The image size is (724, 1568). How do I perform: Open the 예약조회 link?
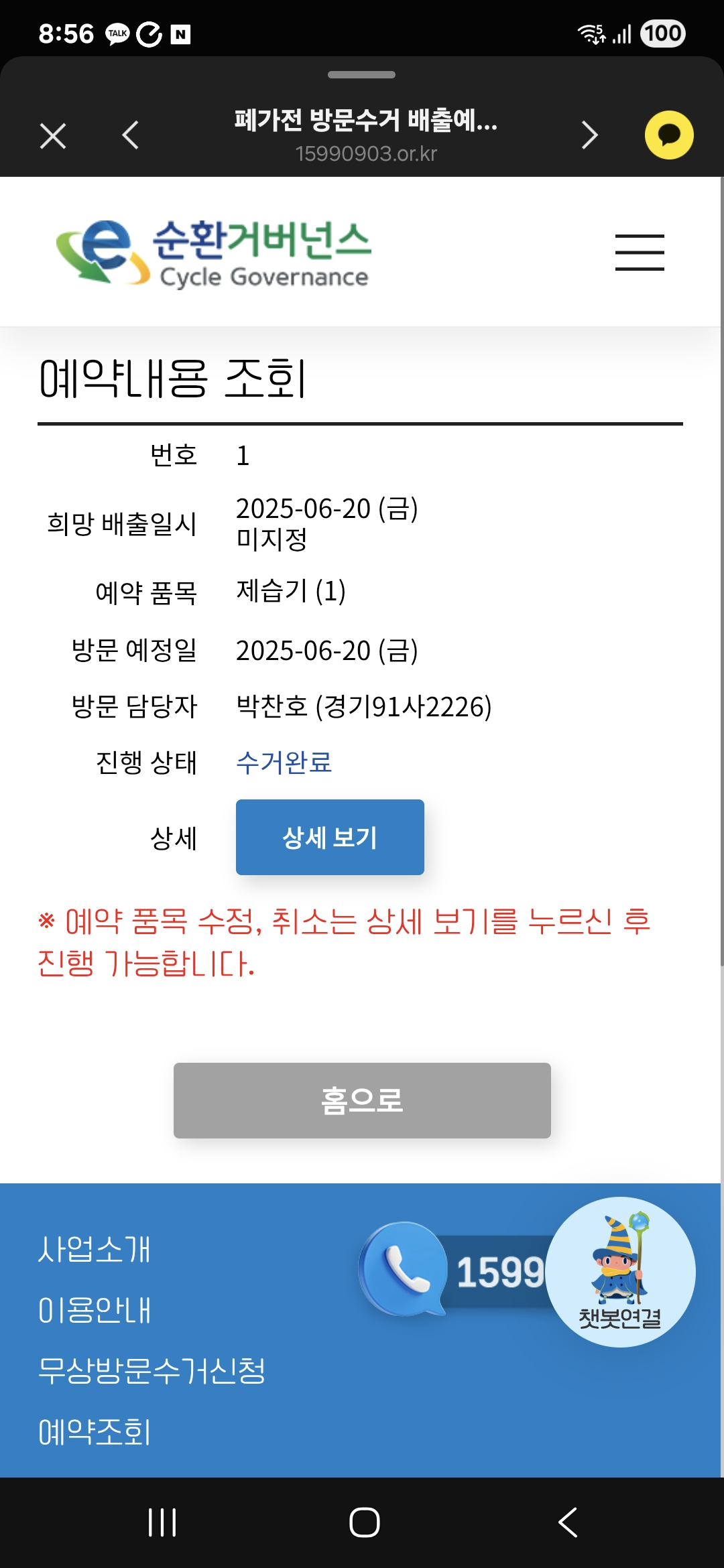95,1432
